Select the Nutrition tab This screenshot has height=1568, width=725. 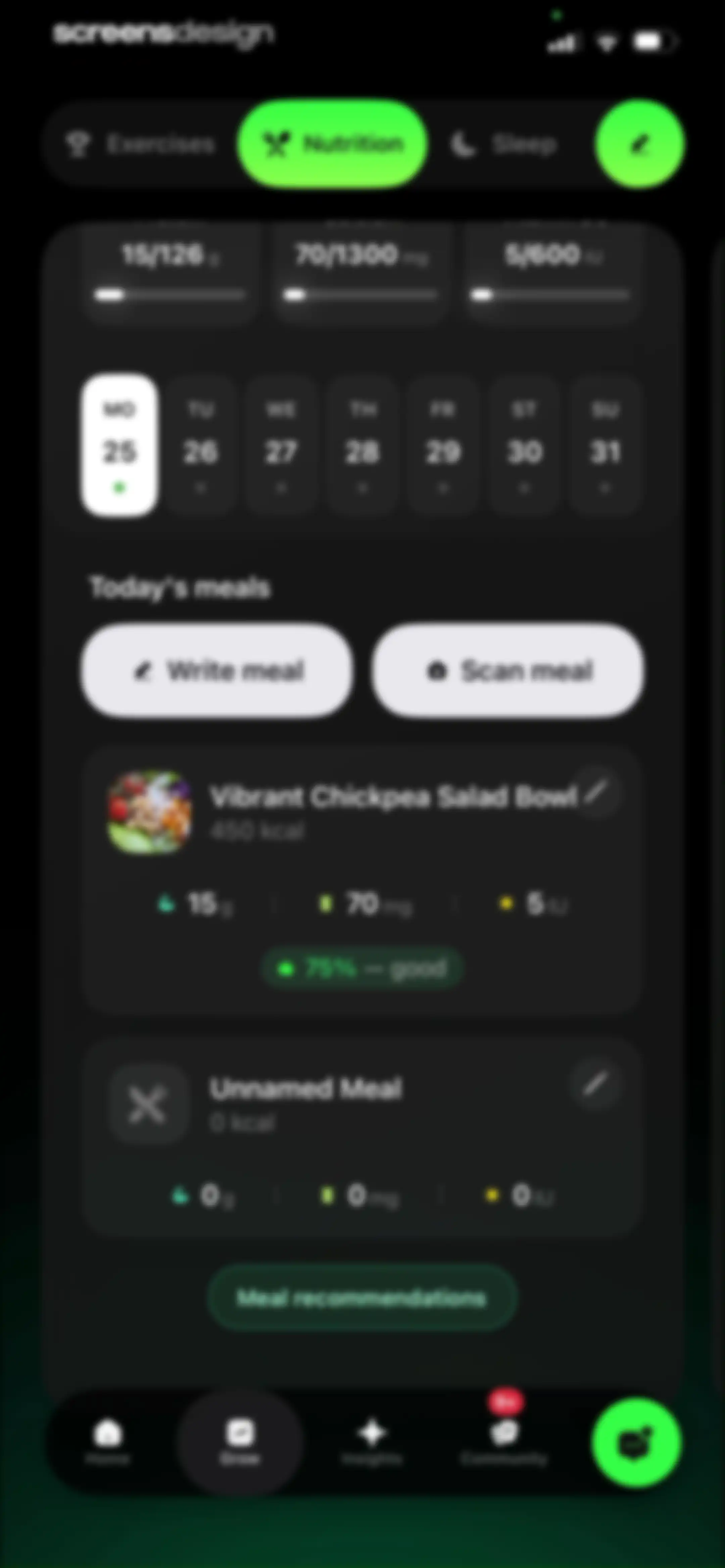tap(332, 144)
